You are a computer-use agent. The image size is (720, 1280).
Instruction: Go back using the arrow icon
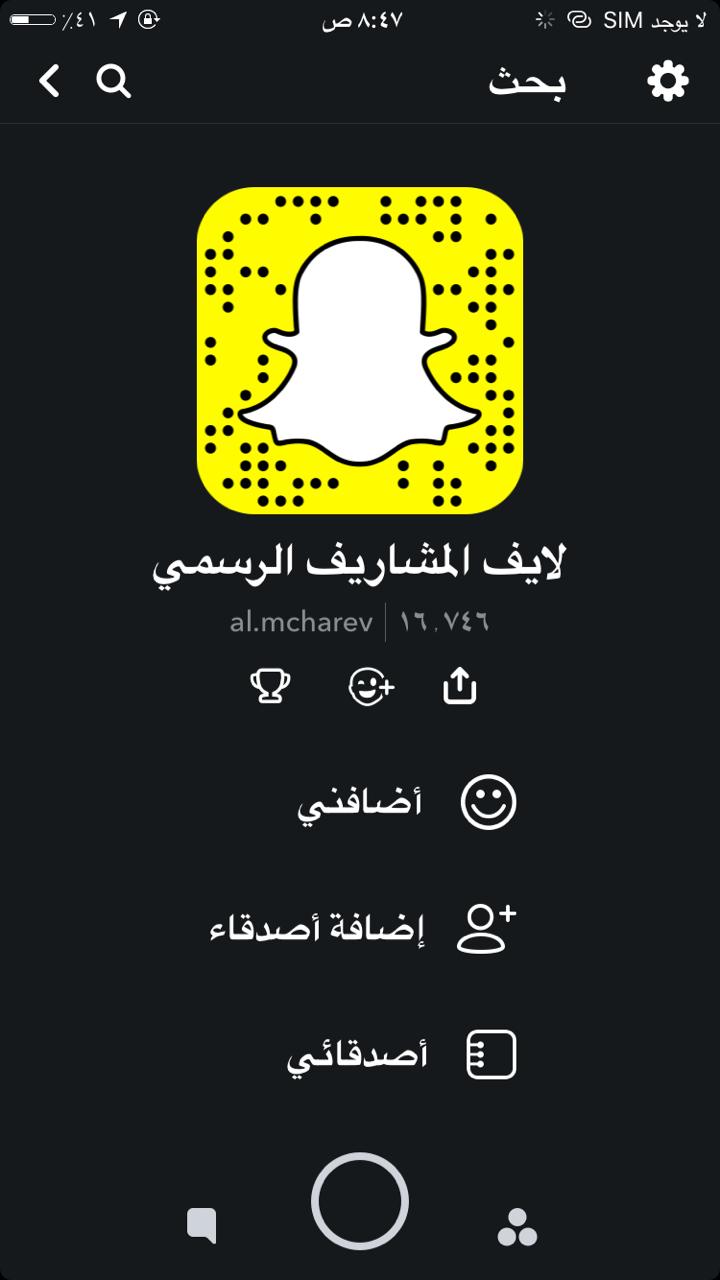point(50,81)
